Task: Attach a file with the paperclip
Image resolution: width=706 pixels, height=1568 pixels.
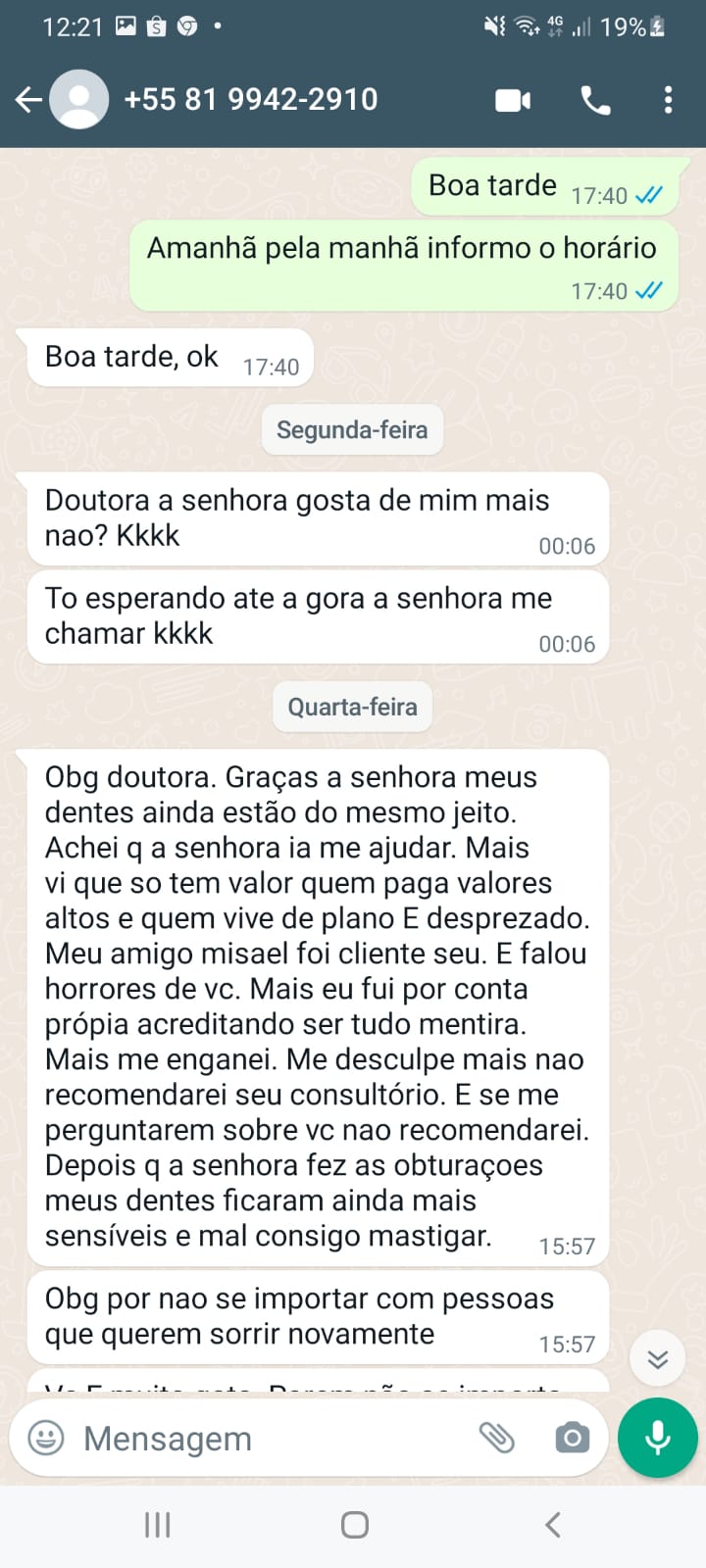Action: point(496,1438)
